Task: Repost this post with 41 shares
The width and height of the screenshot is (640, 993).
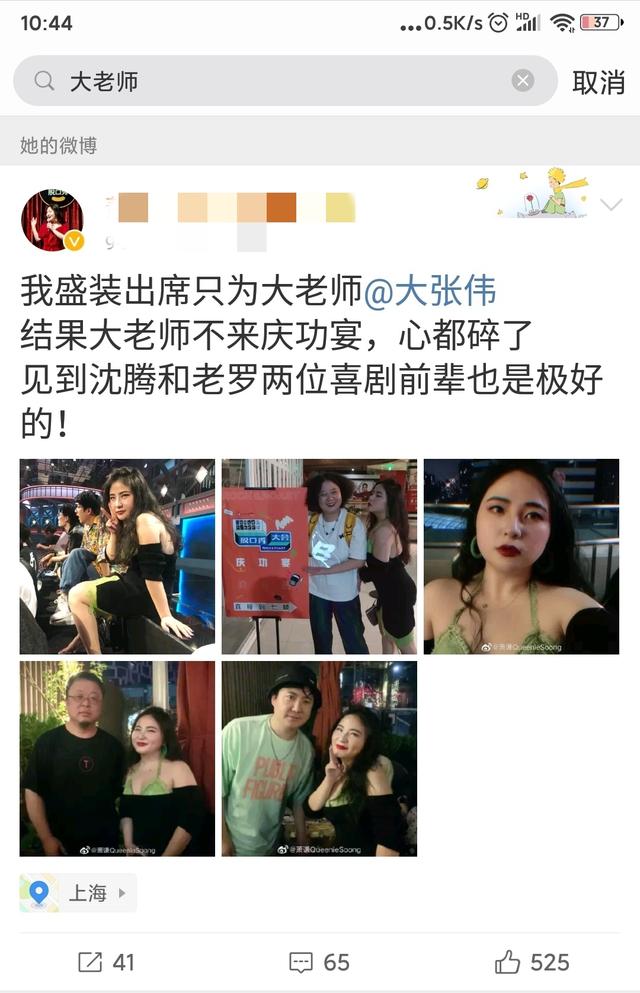Action: point(106,962)
